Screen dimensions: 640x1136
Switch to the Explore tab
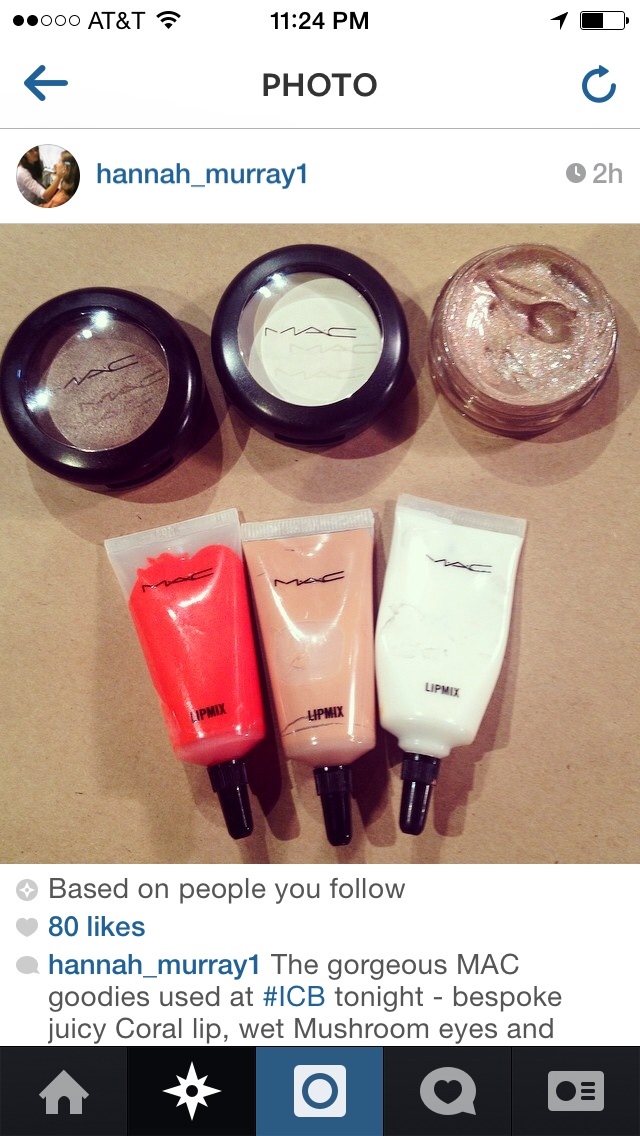click(x=191, y=1091)
